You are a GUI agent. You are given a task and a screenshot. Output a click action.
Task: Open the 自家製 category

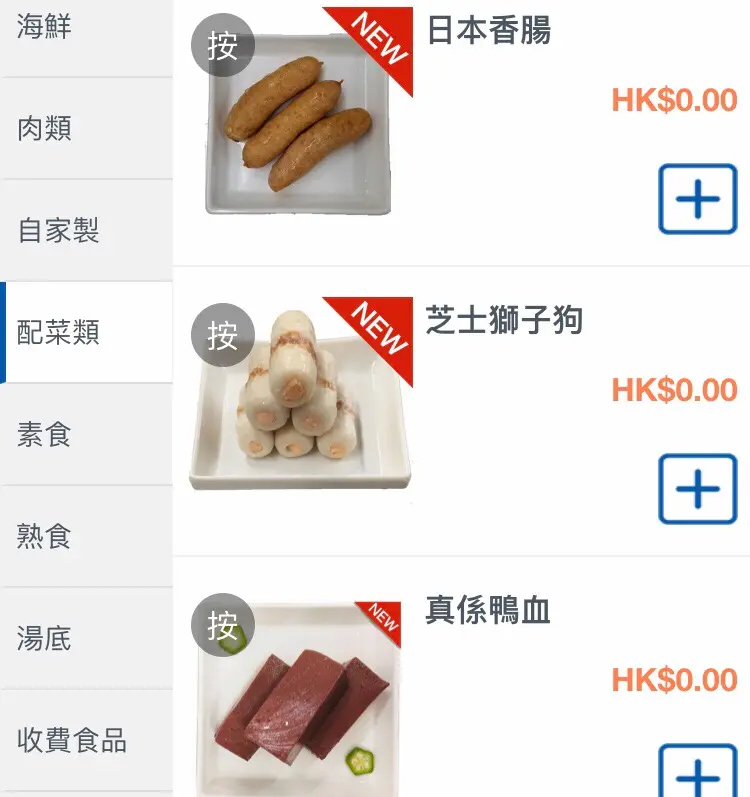coord(85,231)
